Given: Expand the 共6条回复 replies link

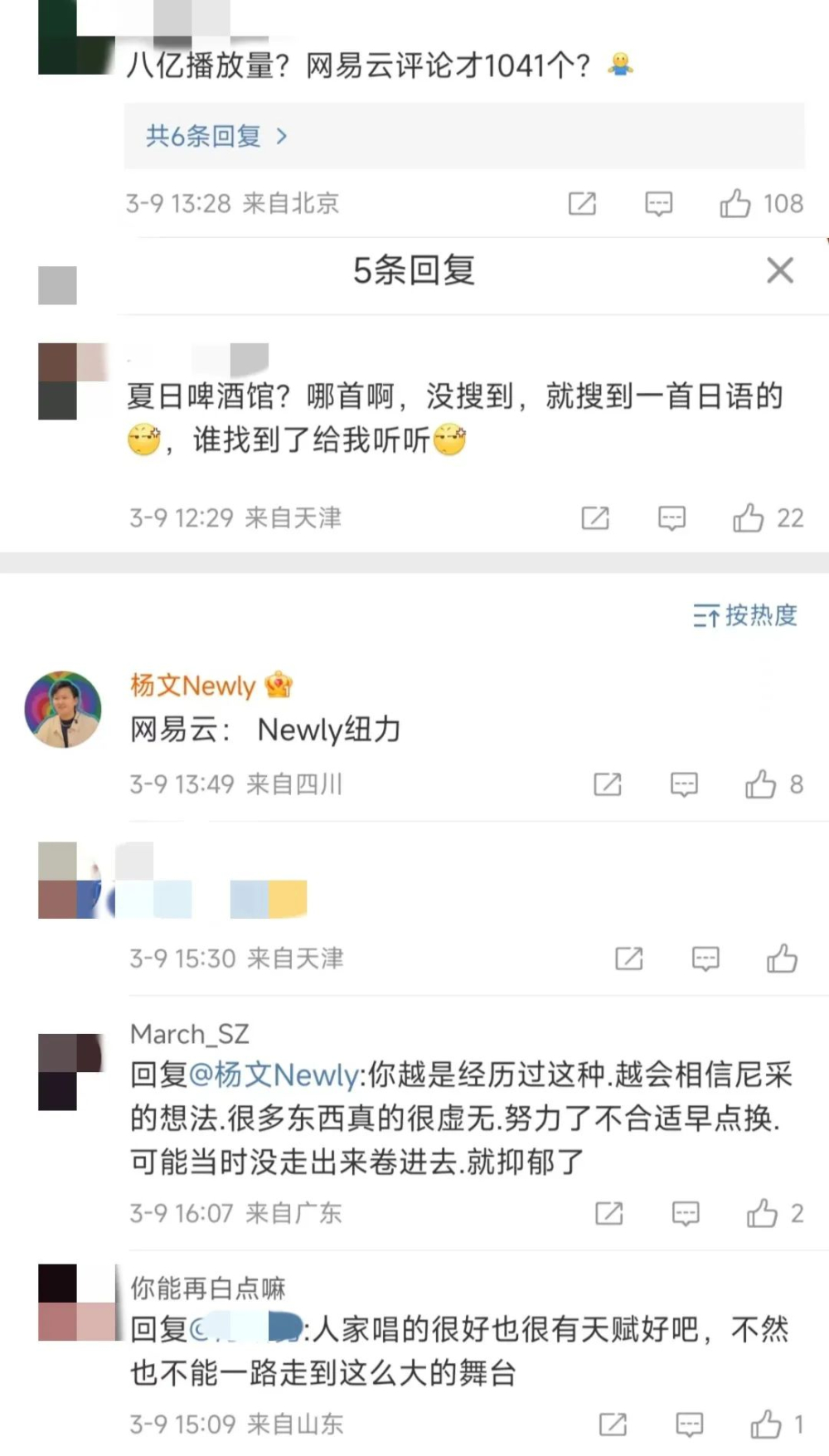Looking at the screenshot, I should click(216, 136).
